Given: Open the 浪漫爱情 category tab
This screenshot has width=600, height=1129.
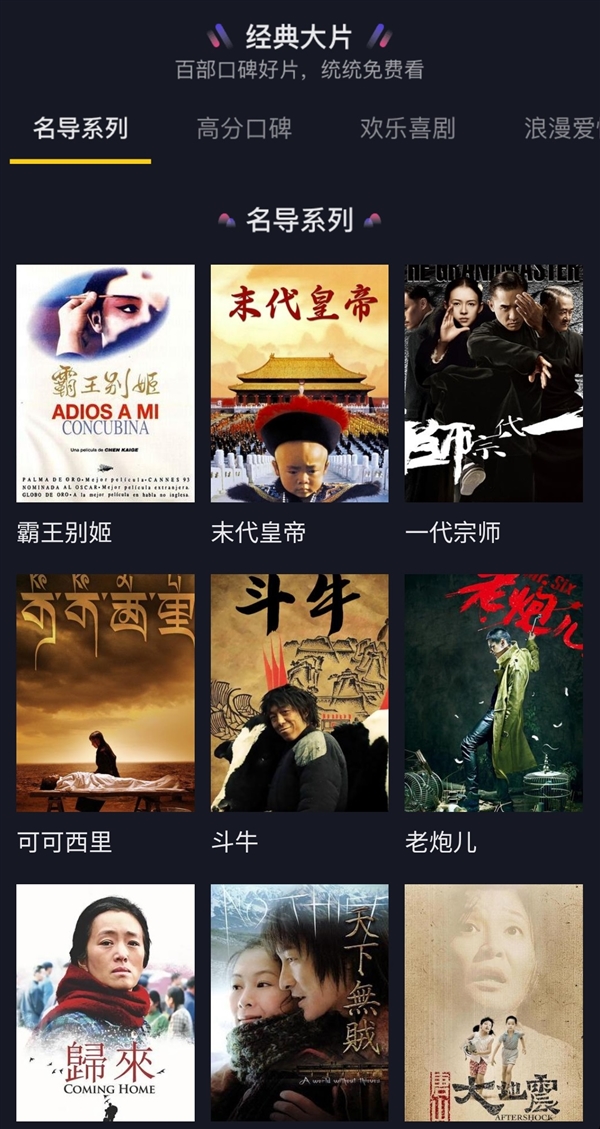Looking at the screenshot, I should [560, 128].
